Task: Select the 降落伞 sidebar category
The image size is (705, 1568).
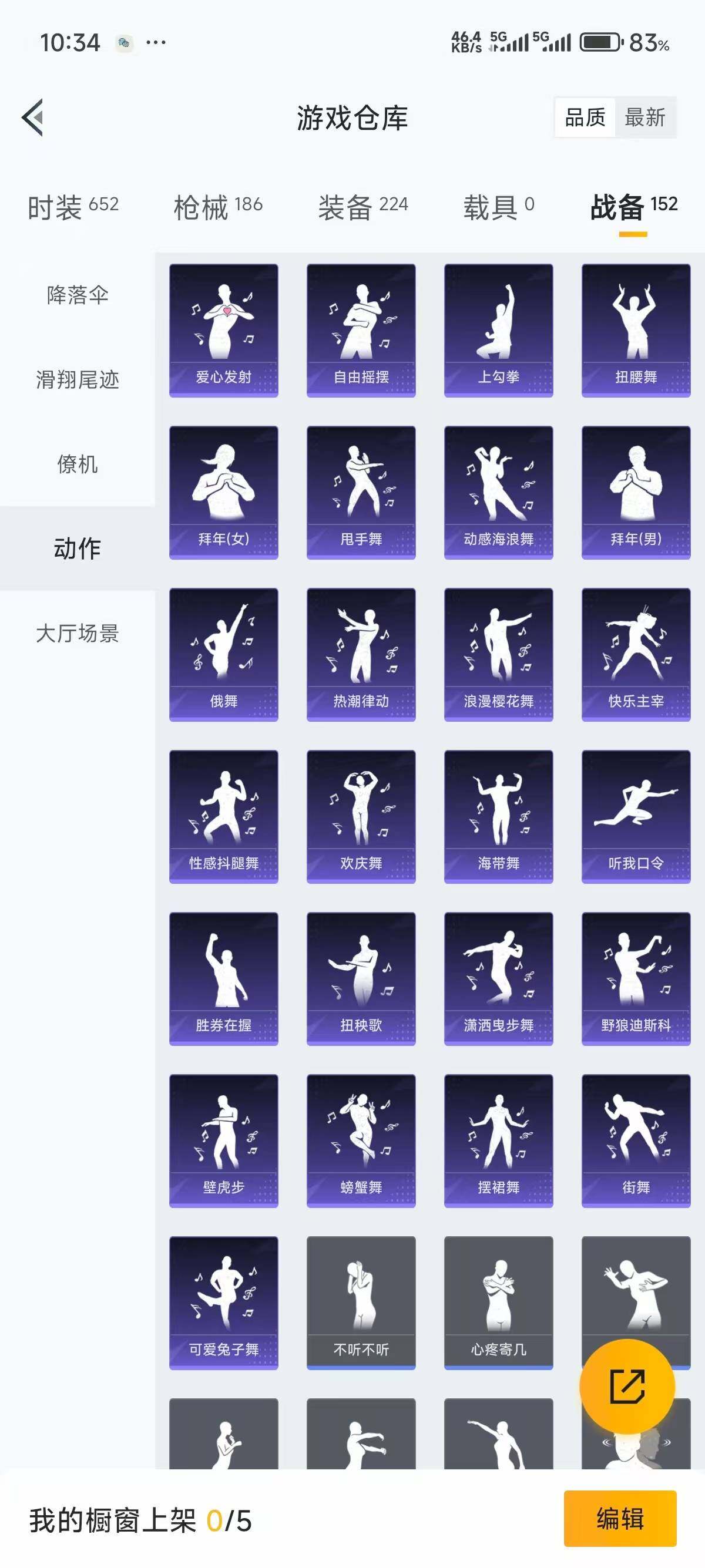Action: click(x=78, y=297)
